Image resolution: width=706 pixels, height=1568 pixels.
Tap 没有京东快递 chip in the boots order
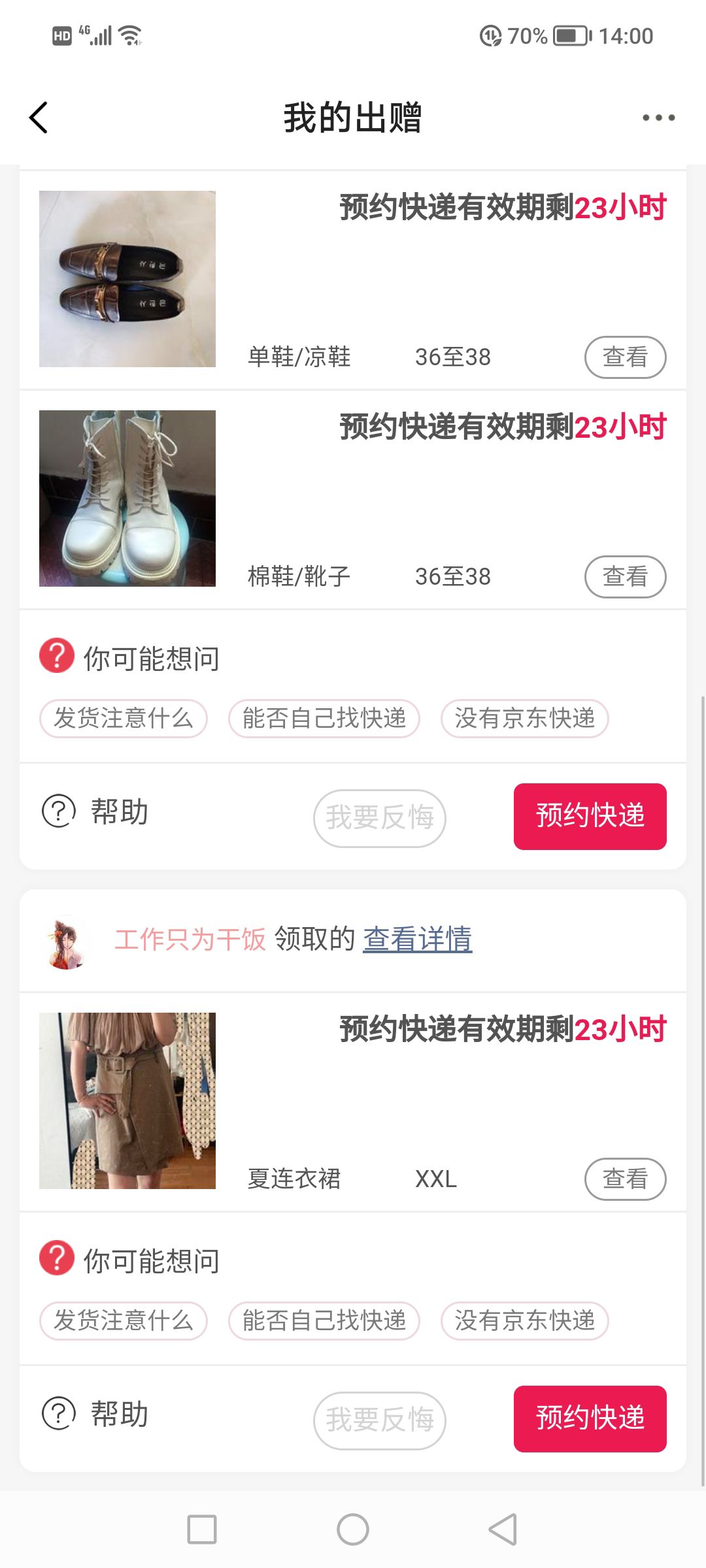(x=525, y=719)
